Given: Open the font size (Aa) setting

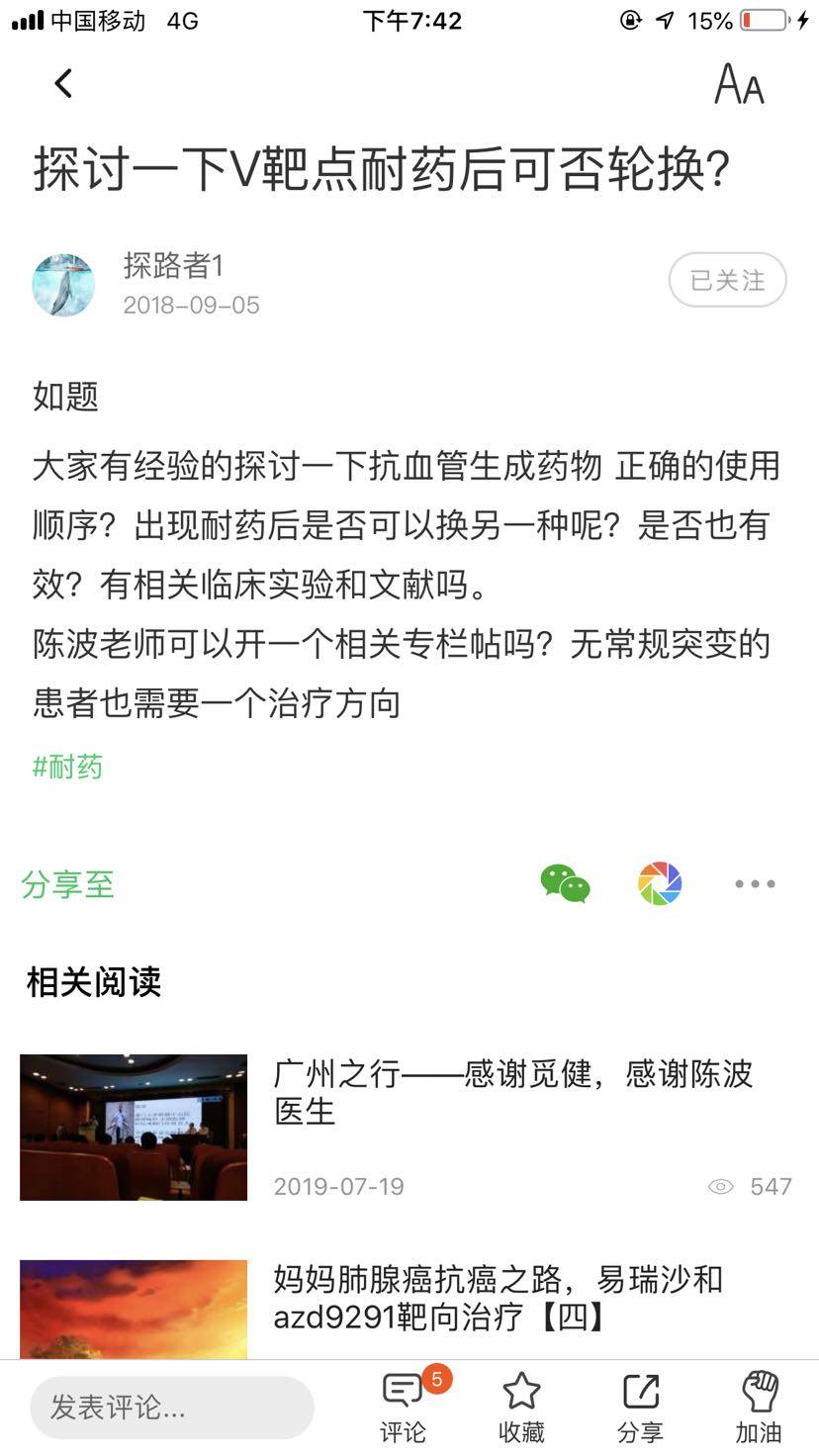Looking at the screenshot, I should coord(739,84).
